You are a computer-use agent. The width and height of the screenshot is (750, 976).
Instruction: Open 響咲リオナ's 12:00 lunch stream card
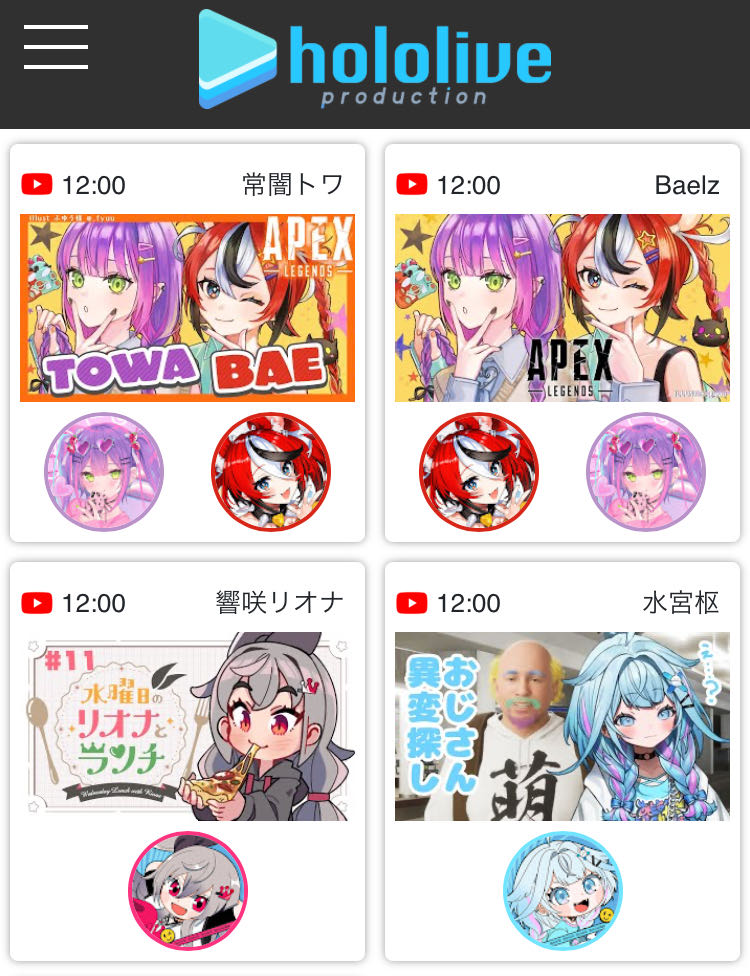click(187, 725)
